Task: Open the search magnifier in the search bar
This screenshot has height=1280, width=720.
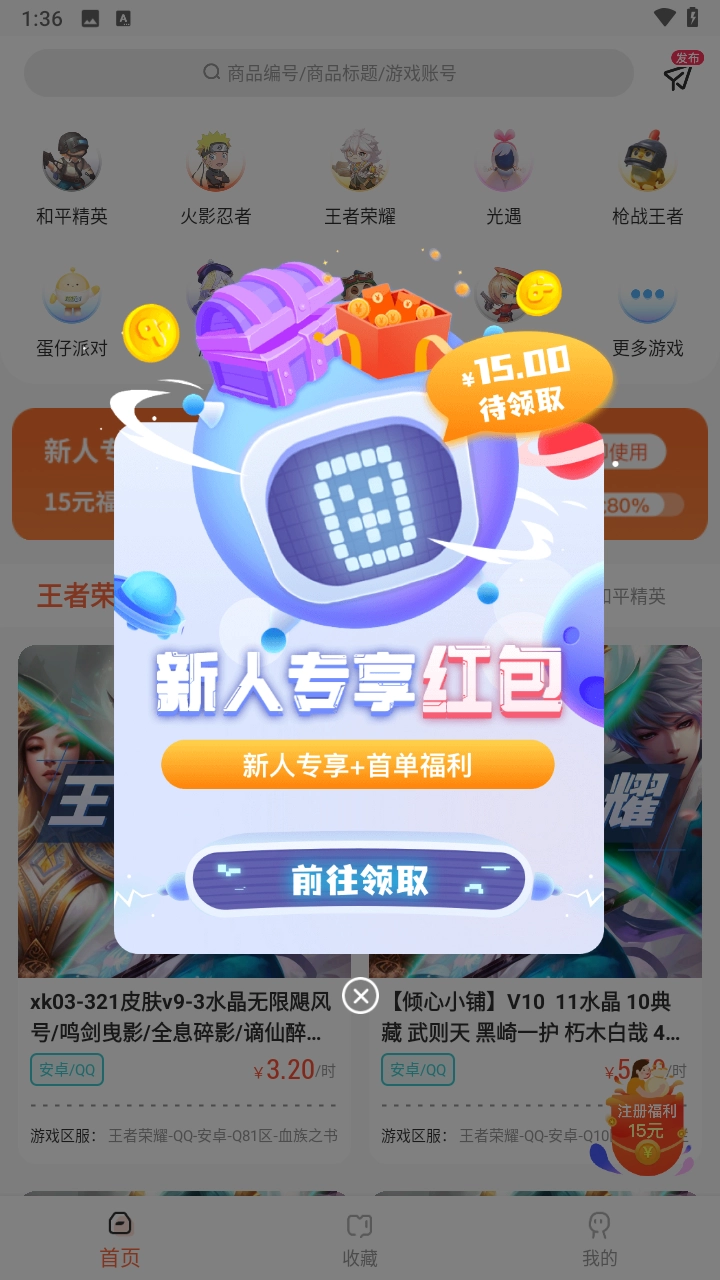Action: (x=210, y=72)
